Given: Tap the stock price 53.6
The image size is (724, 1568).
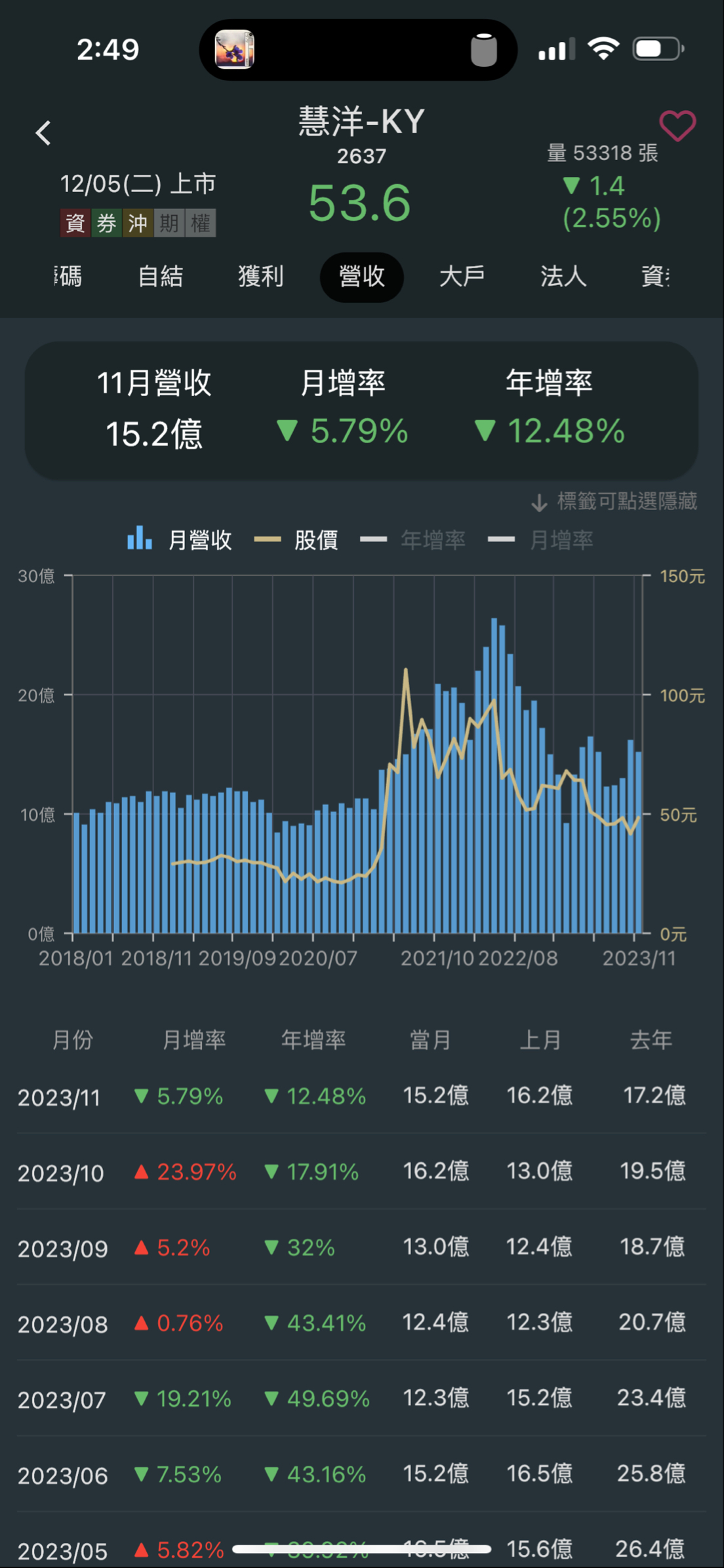Looking at the screenshot, I should point(359,201).
